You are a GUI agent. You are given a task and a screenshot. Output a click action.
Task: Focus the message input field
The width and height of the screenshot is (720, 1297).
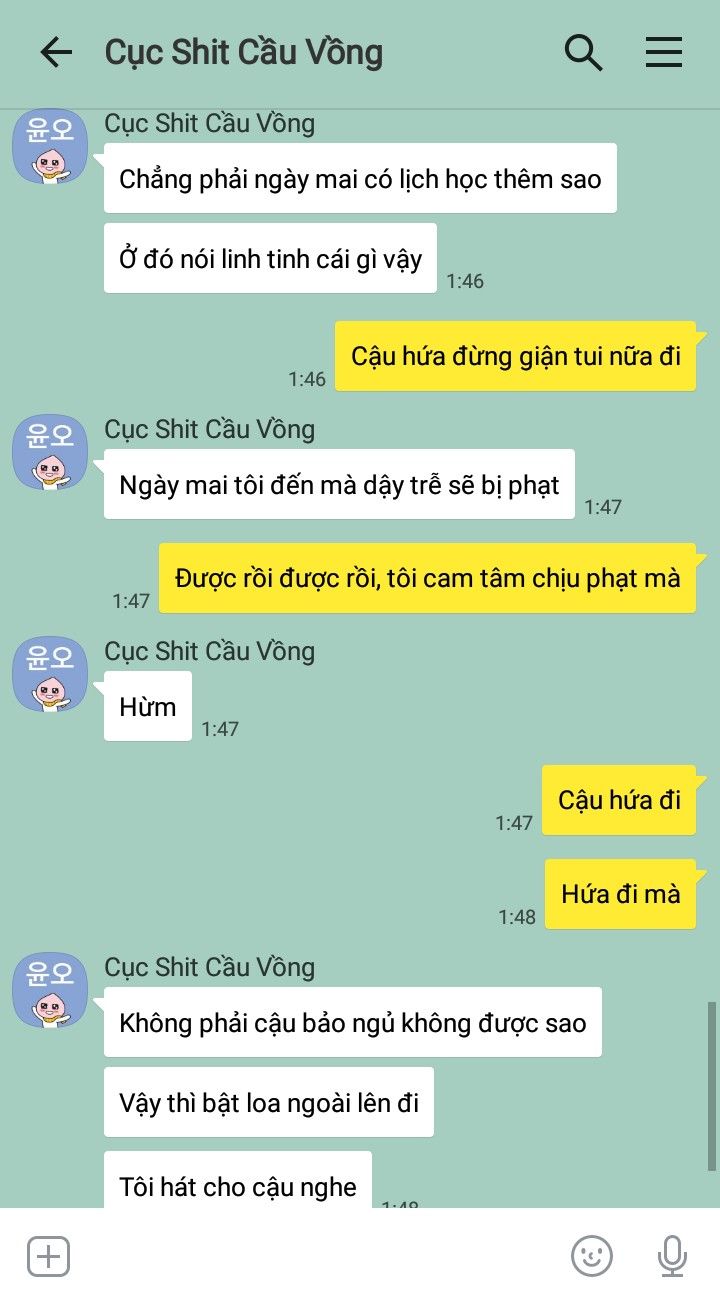(310, 1256)
